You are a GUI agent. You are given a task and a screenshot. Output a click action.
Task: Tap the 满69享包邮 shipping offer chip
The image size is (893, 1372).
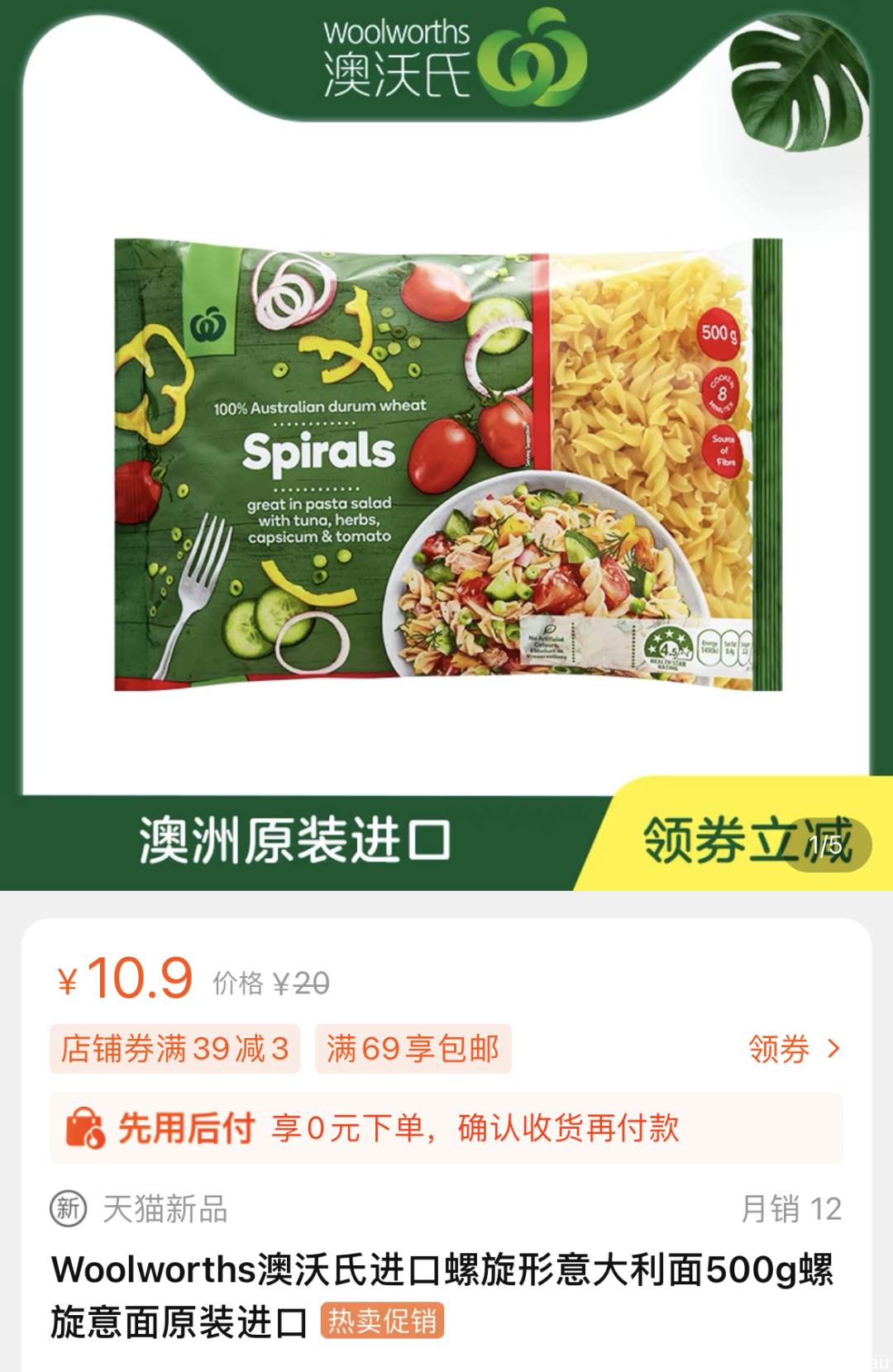click(x=413, y=1049)
